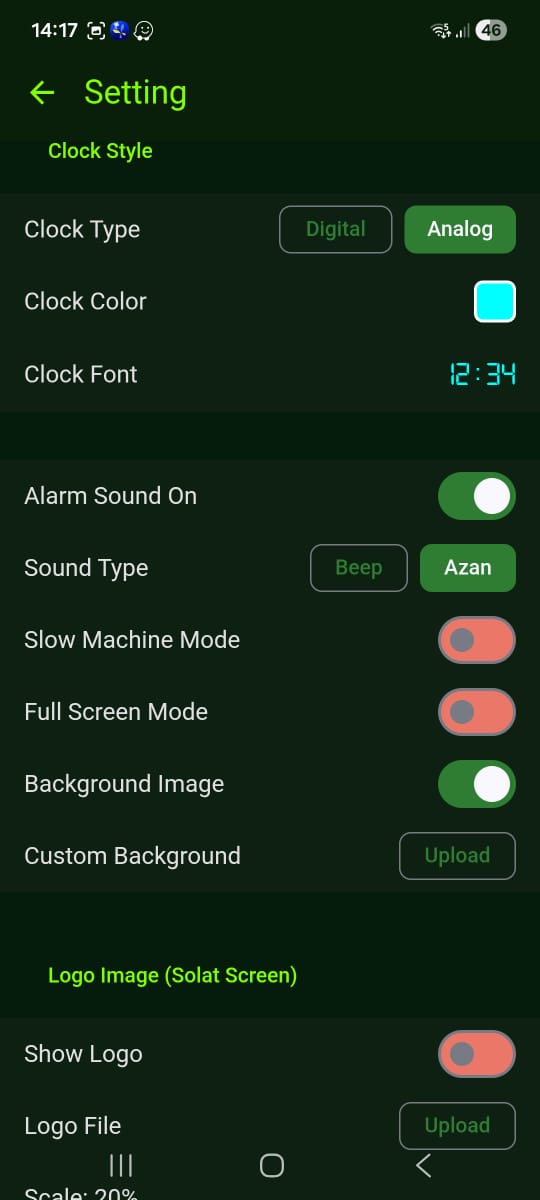Disable the Background Image switch

[x=477, y=784]
